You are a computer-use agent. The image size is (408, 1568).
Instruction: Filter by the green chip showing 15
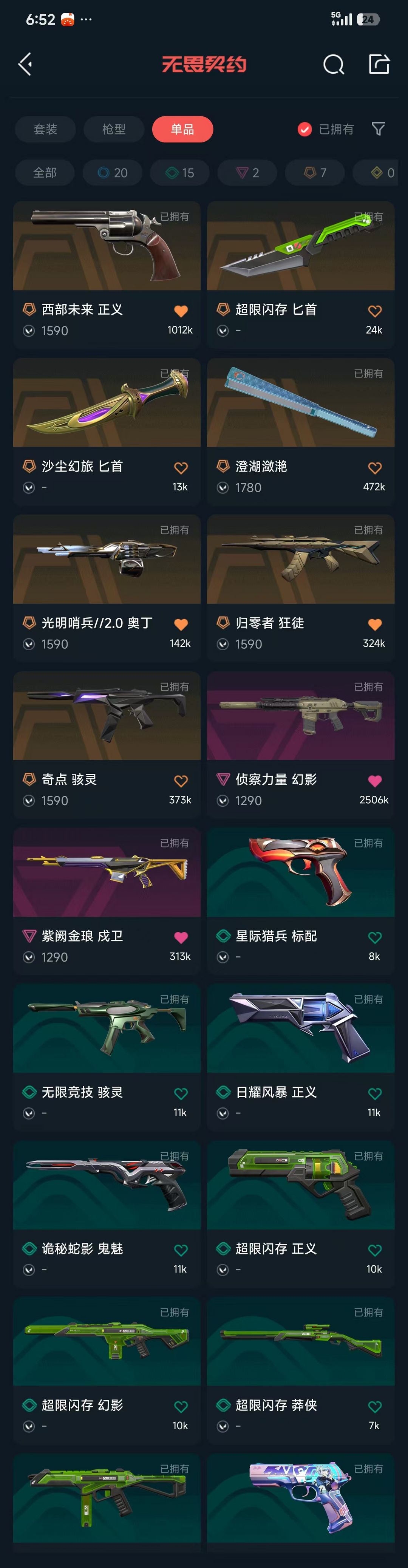click(180, 173)
